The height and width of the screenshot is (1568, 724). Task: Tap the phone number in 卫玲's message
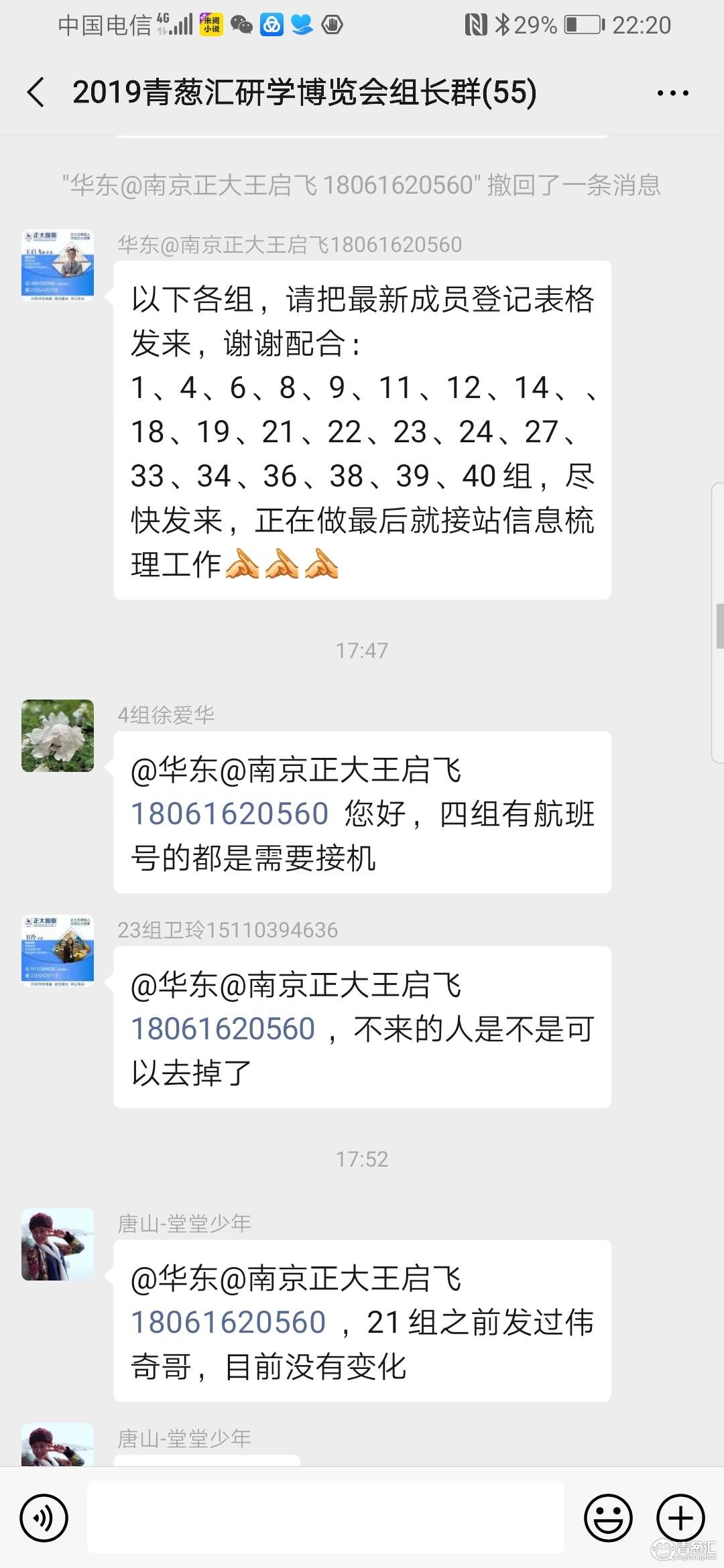tap(223, 1029)
